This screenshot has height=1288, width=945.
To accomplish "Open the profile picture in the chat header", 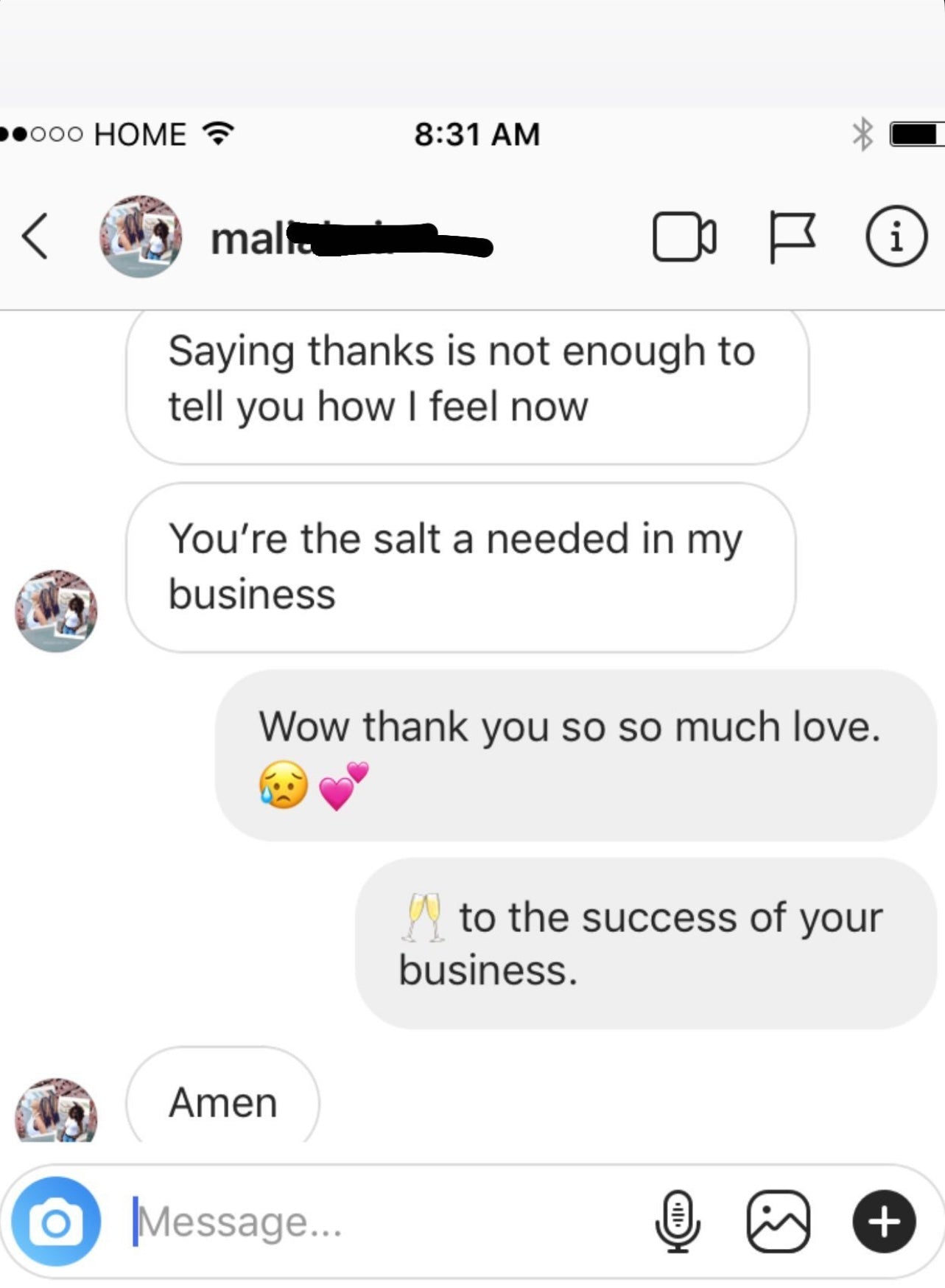I will click(141, 237).
